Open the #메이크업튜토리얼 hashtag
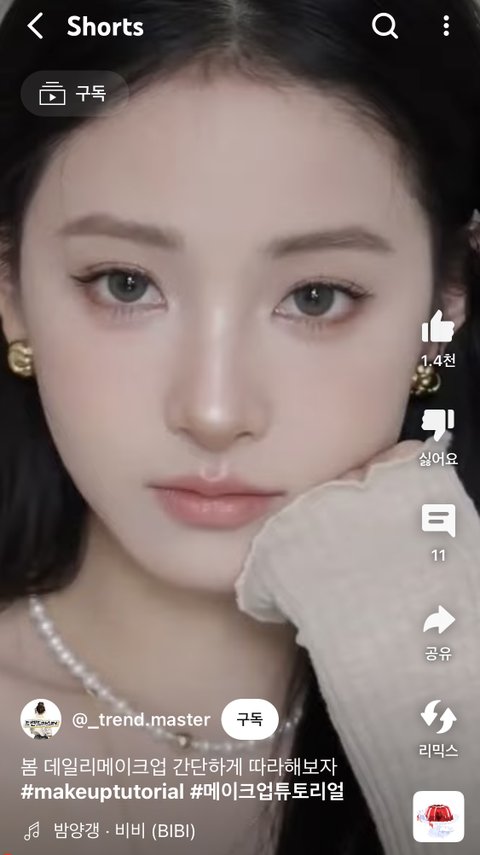This screenshot has height=855, width=480. point(267,791)
